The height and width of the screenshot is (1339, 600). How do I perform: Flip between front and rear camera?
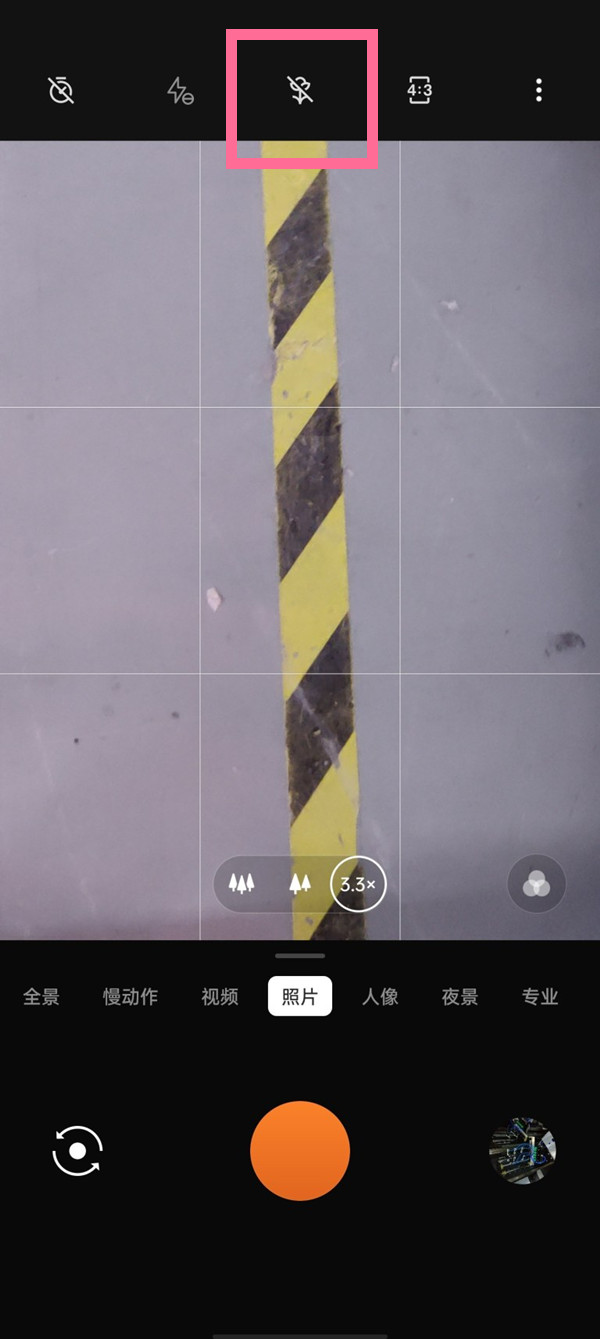click(78, 1151)
